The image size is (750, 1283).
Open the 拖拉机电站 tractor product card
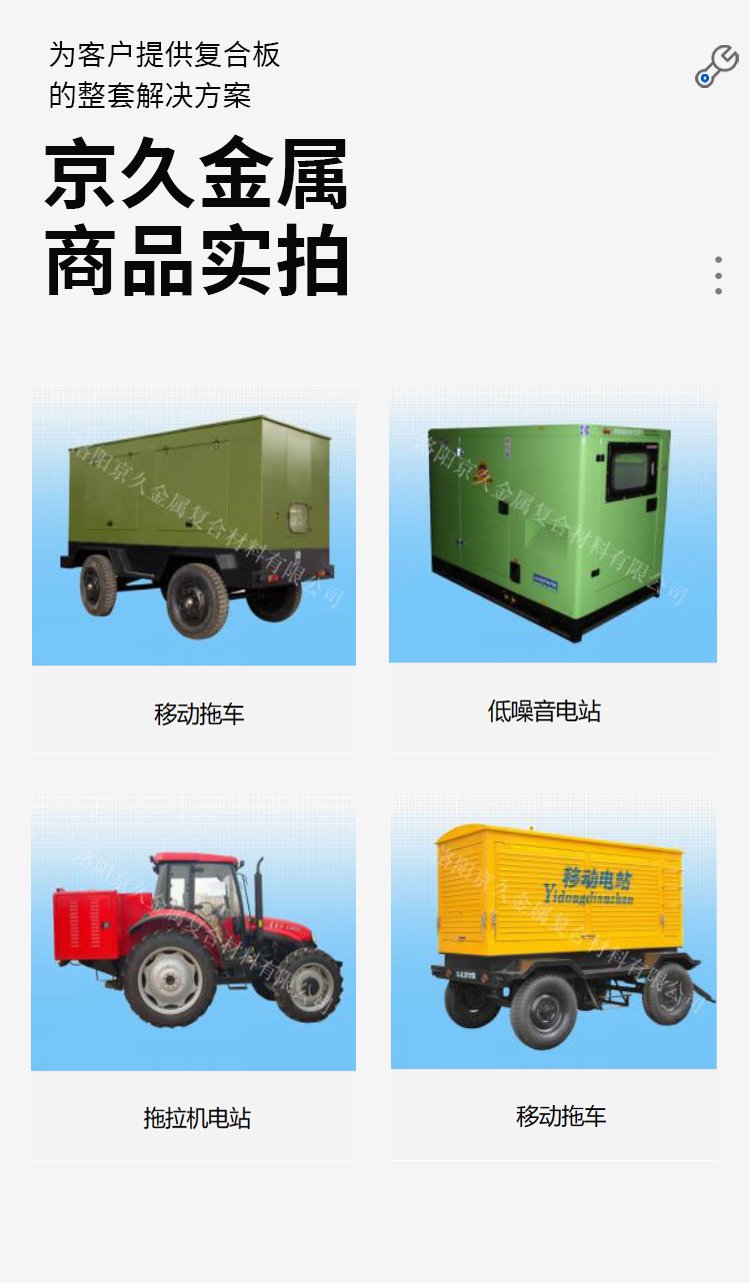pyautogui.click(x=194, y=977)
